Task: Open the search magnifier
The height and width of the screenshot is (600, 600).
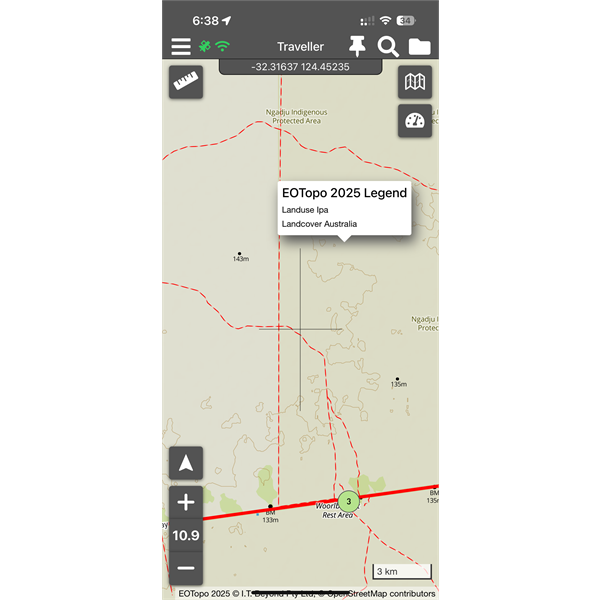Action: pyautogui.click(x=388, y=46)
